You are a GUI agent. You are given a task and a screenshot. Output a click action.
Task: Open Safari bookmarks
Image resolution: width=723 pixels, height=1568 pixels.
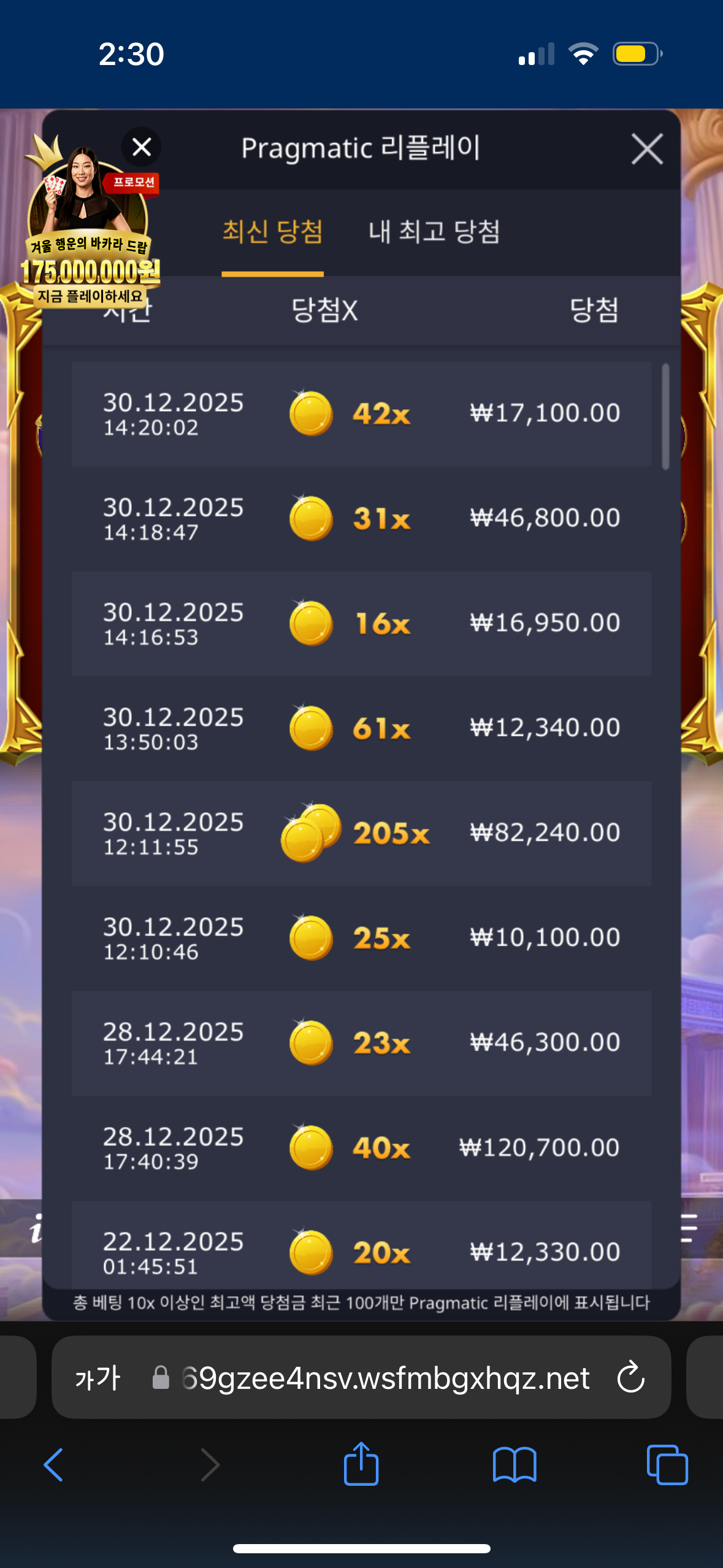click(x=515, y=1465)
